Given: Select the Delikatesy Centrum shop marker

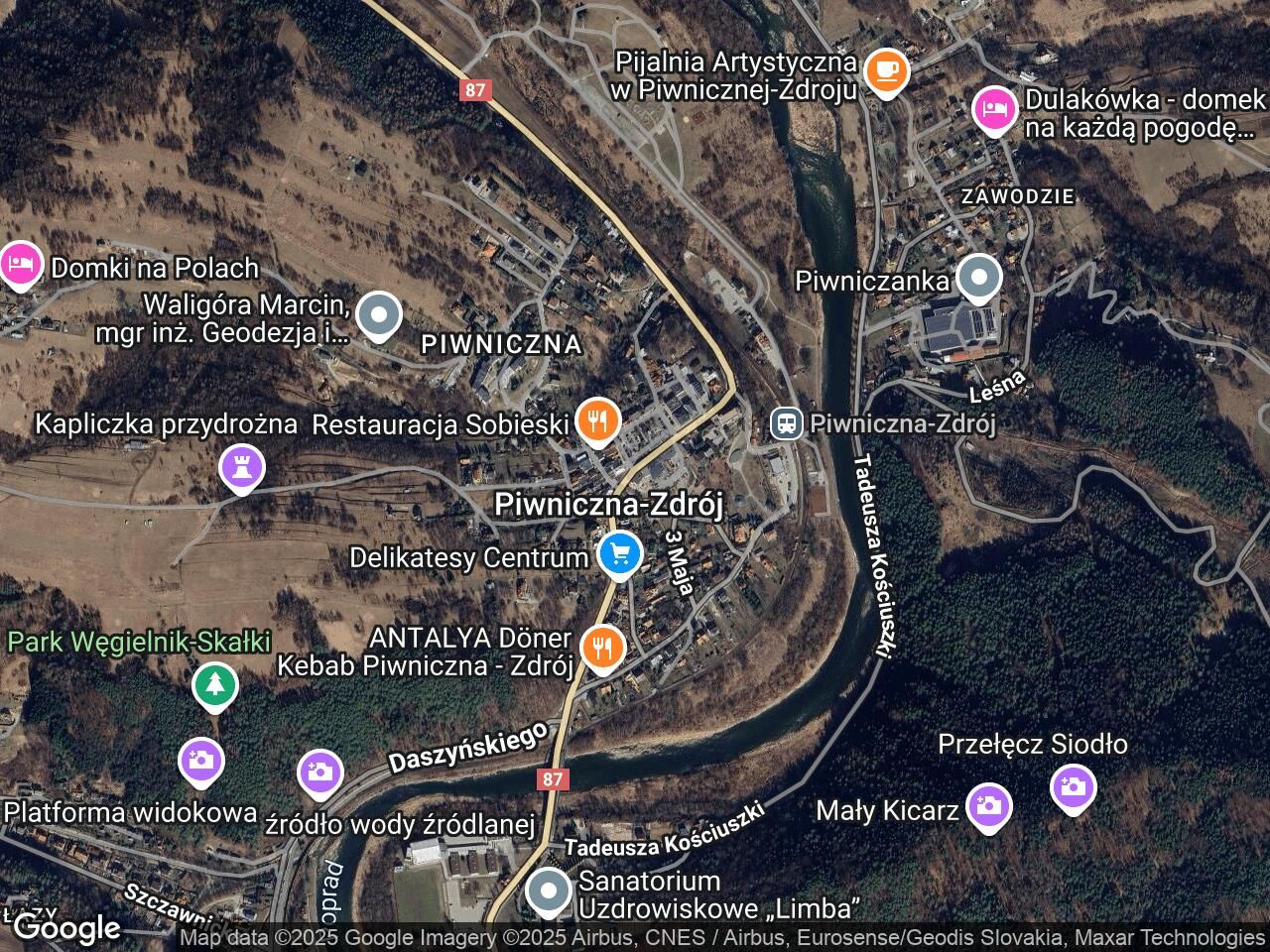Looking at the screenshot, I should 620,553.
